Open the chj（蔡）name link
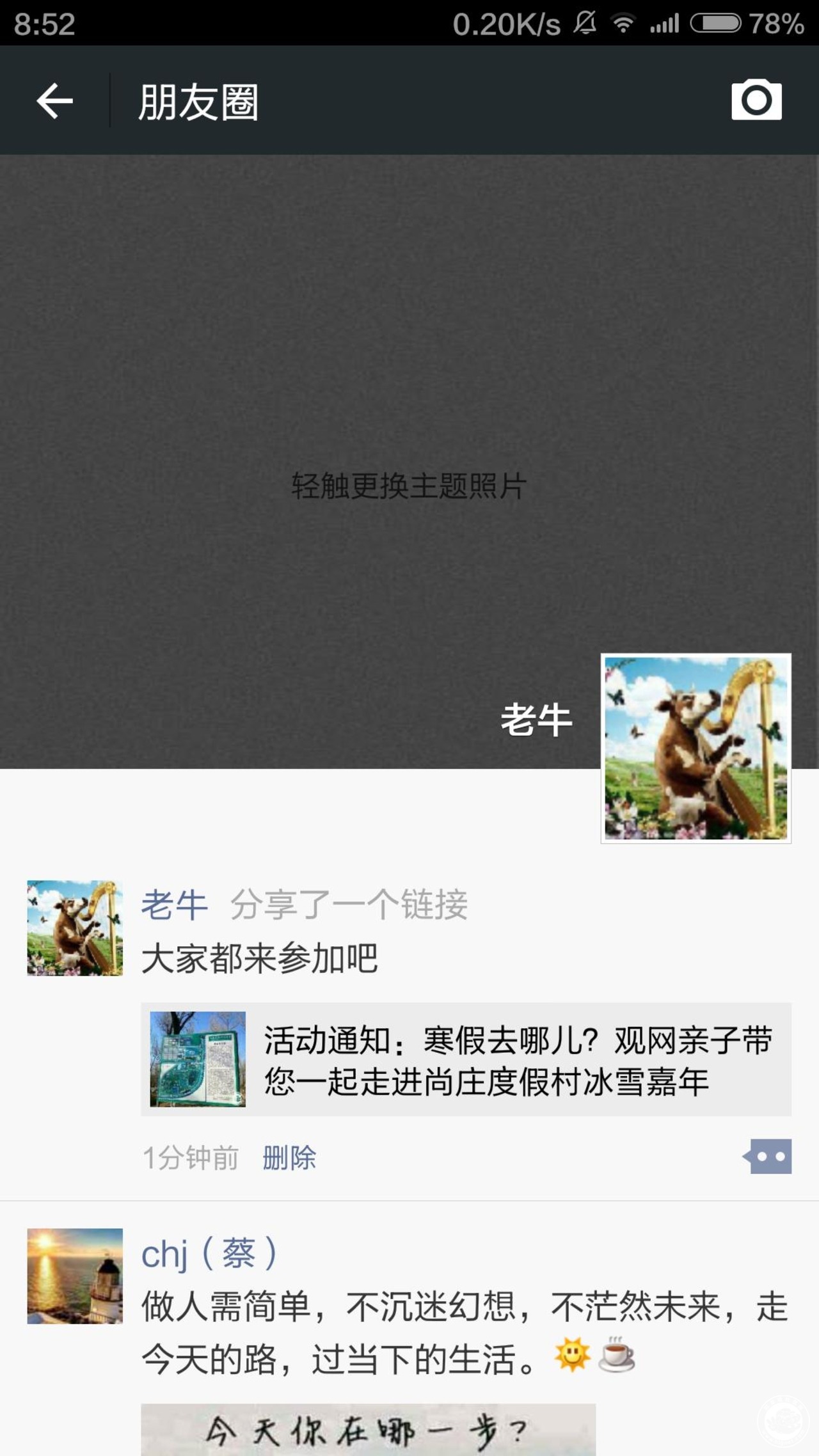Screen dimensions: 819x1456 point(209,1253)
